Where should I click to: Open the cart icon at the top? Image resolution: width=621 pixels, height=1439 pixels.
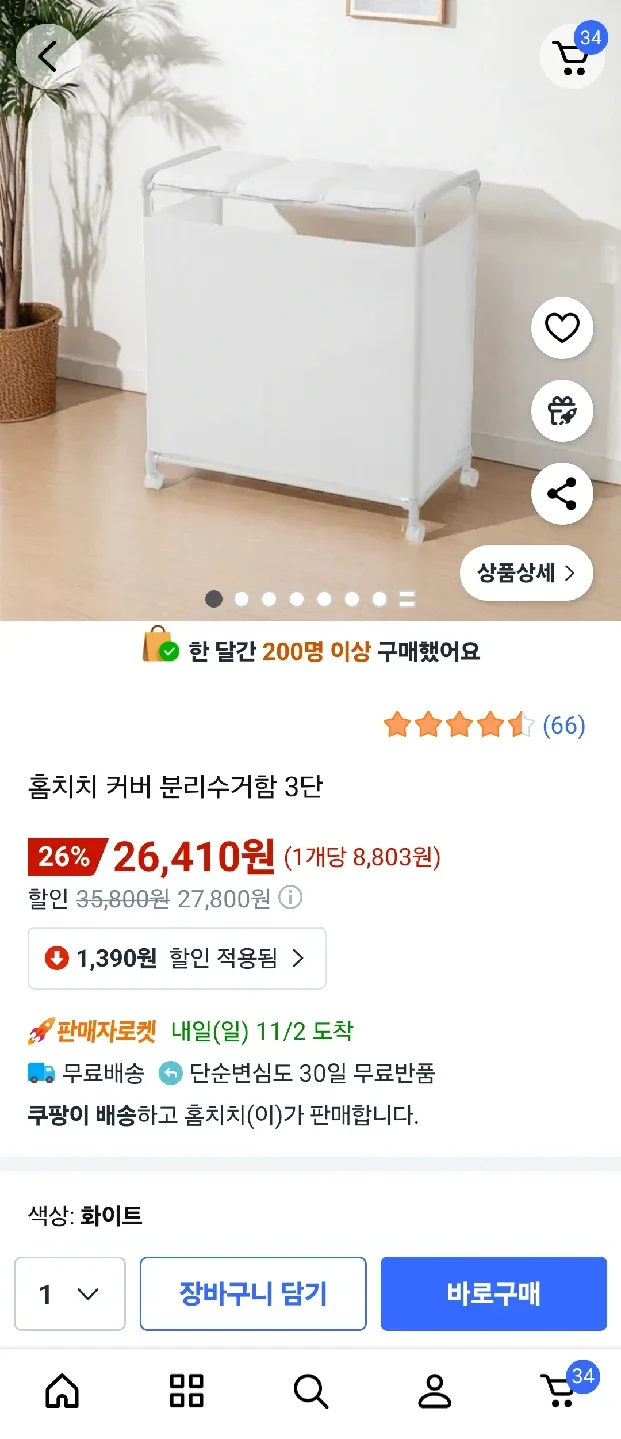[572, 56]
